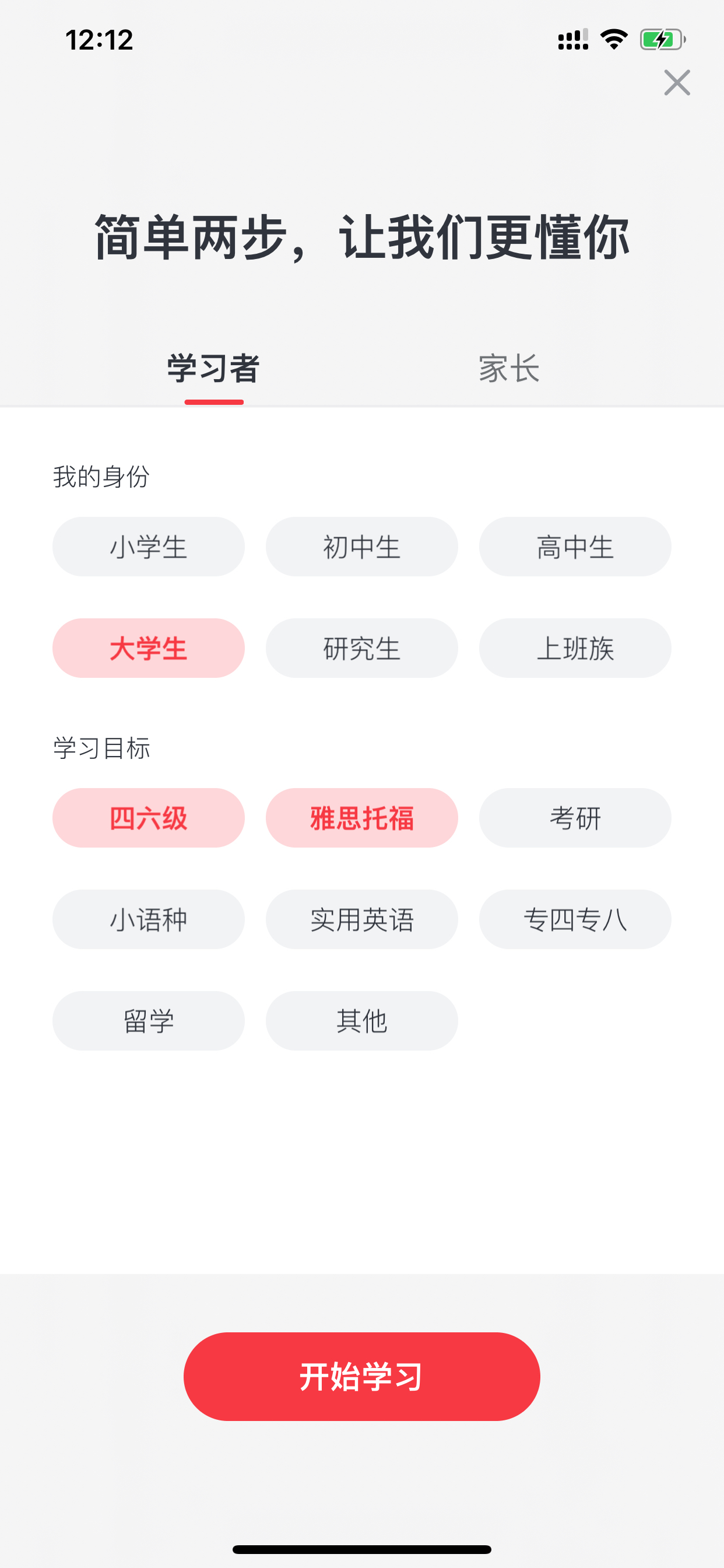Viewport: 724px width, 1568px height.
Task: Deselect the 大学生 chip
Action: pos(149,647)
